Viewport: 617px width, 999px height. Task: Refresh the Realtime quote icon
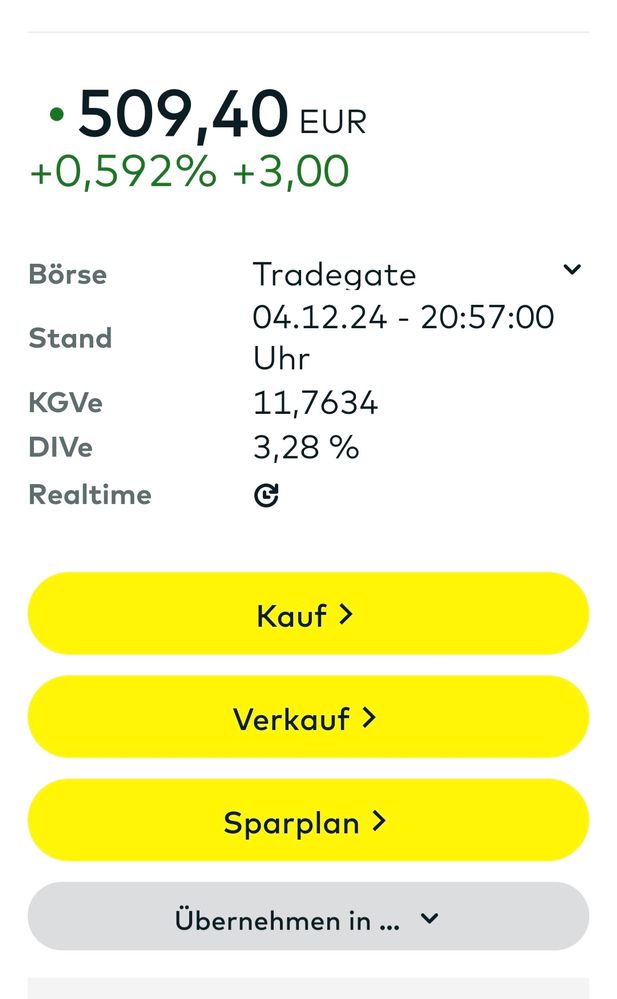pos(266,495)
